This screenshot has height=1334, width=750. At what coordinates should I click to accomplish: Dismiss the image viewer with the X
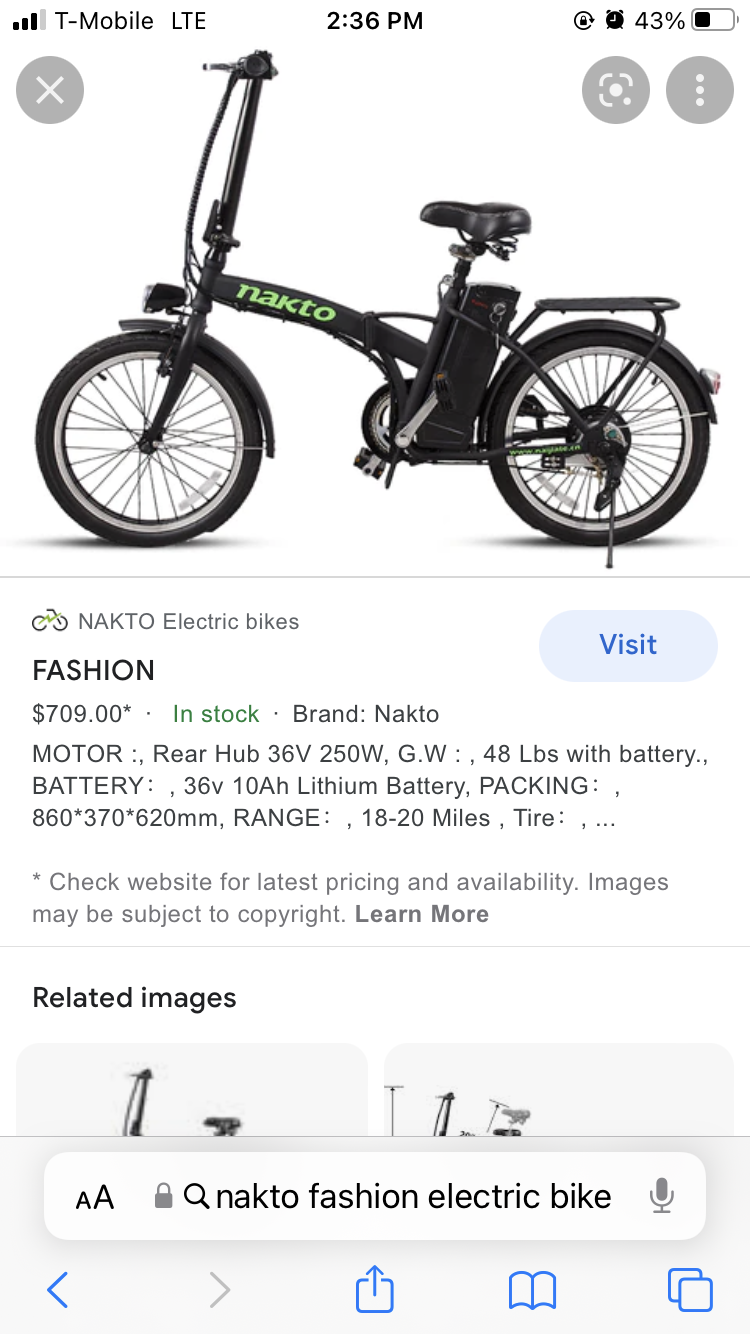coord(49,89)
